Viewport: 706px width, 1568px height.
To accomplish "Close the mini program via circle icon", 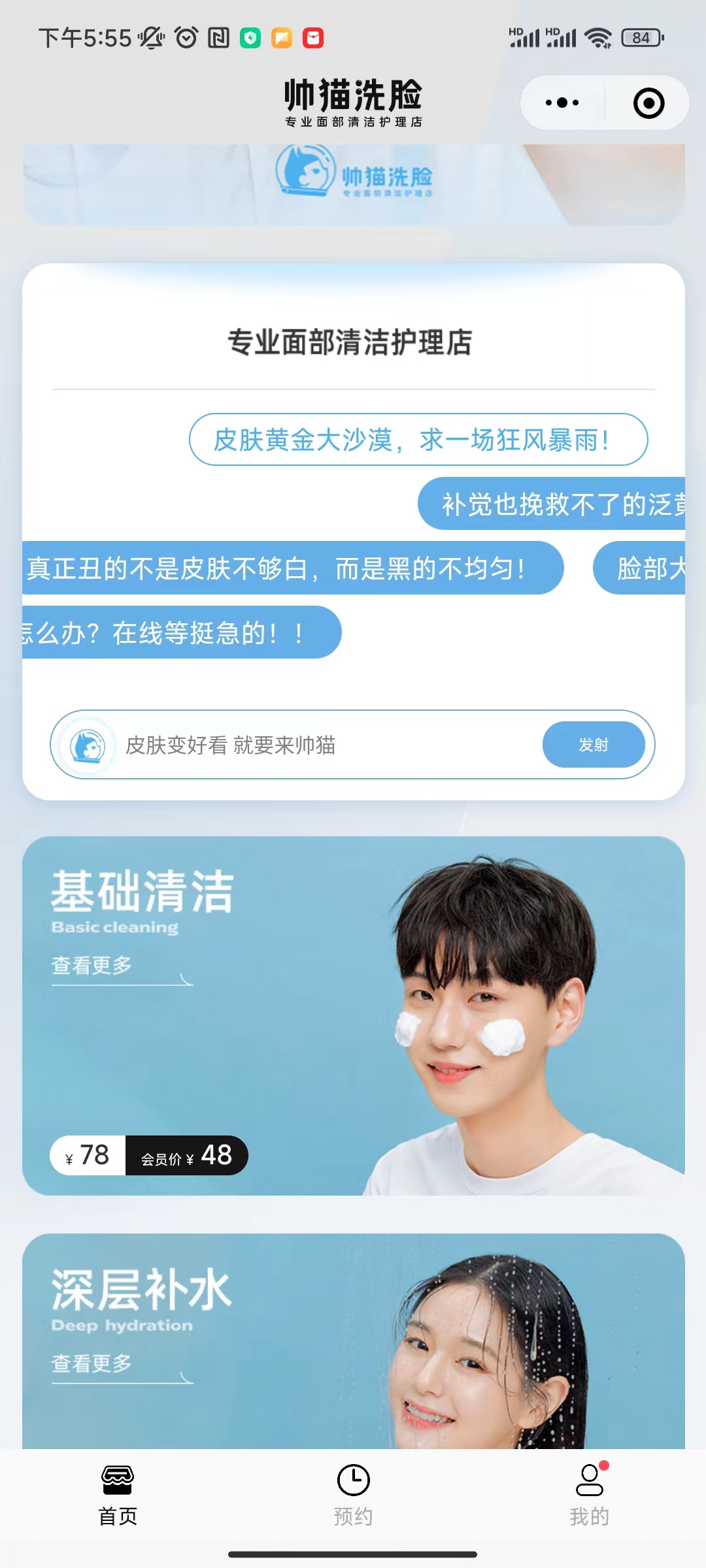I will coord(648,103).
